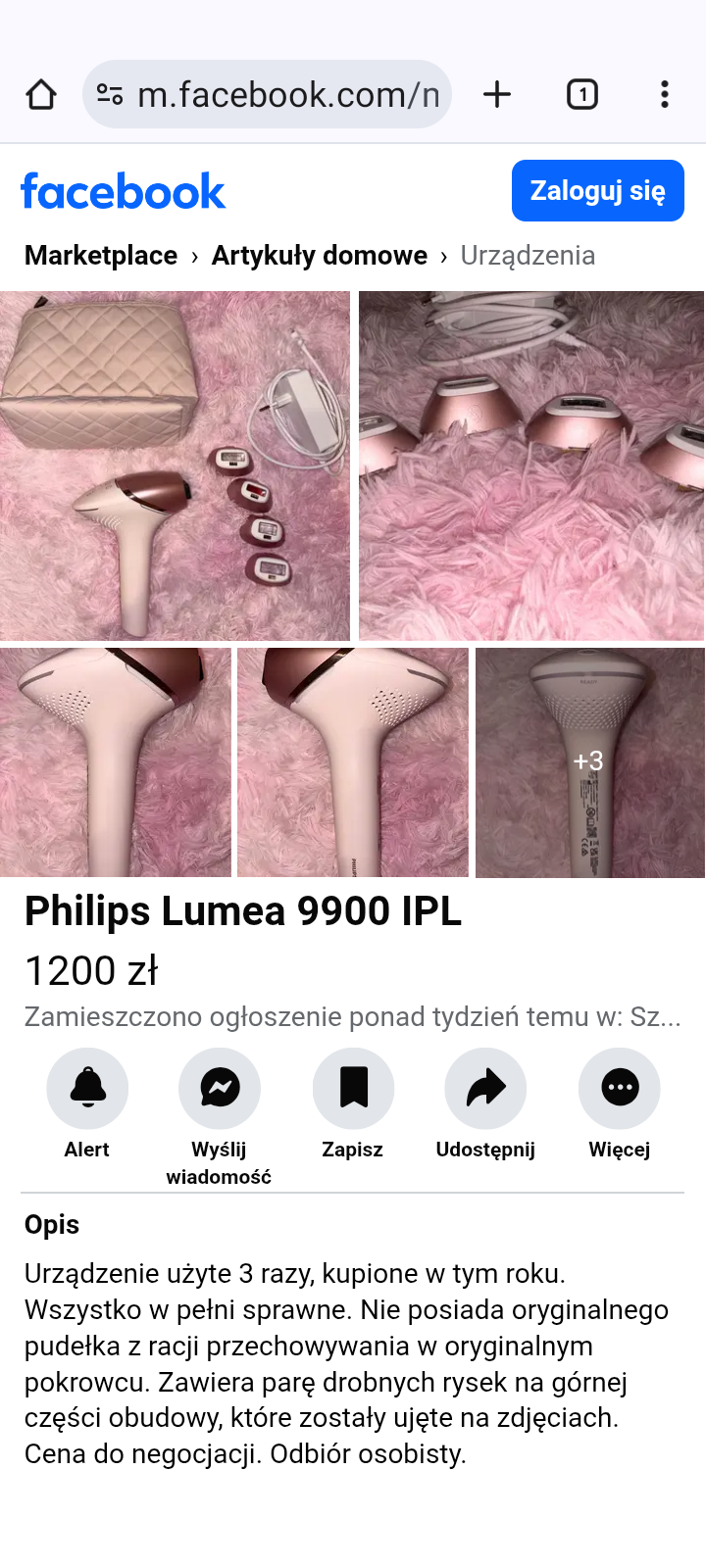This screenshot has width=706, height=1568.
Task: Open the Urządzenia breadcrumb link
Action: (528, 256)
